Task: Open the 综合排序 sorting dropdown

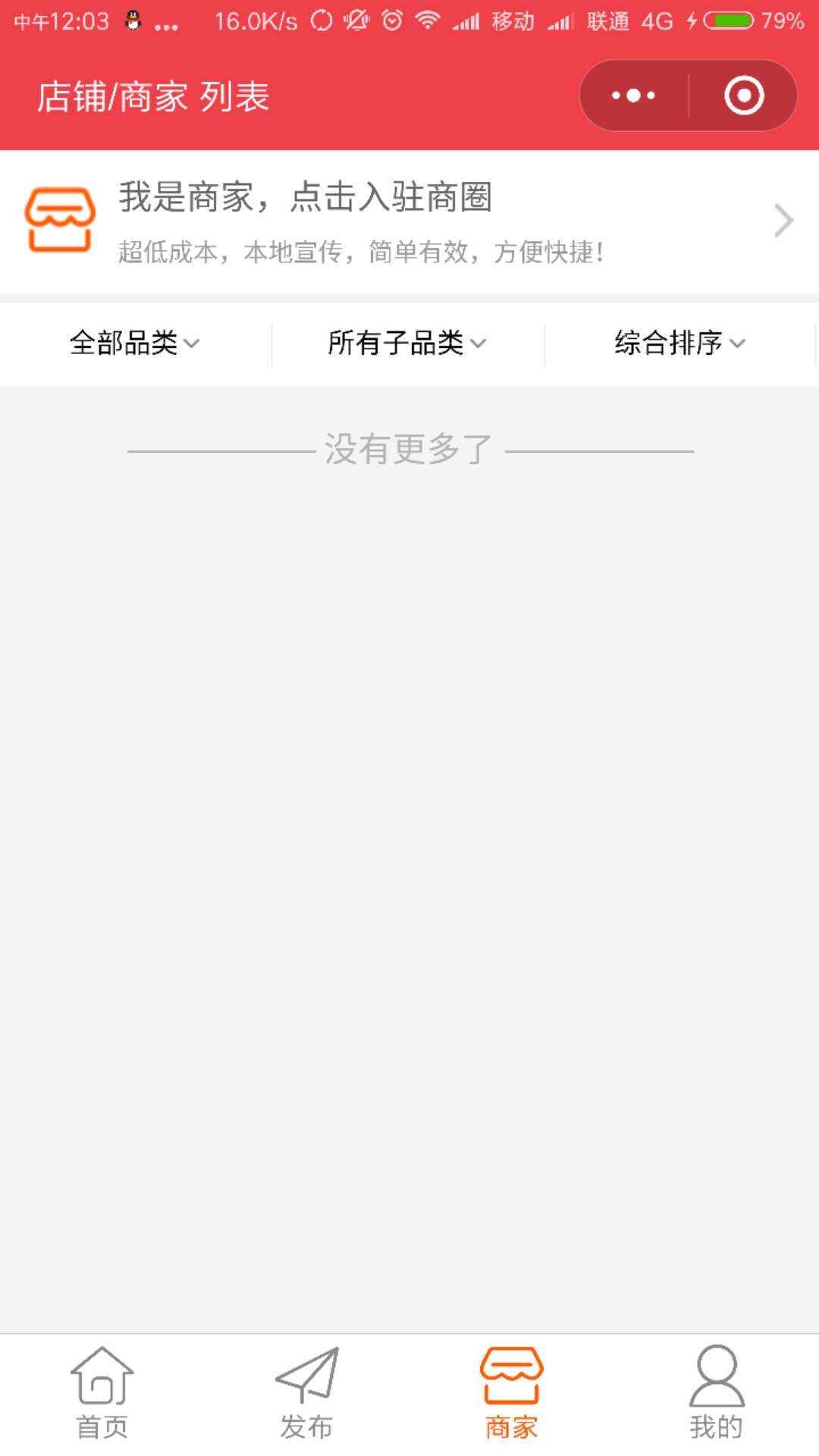Action: point(680,344)
